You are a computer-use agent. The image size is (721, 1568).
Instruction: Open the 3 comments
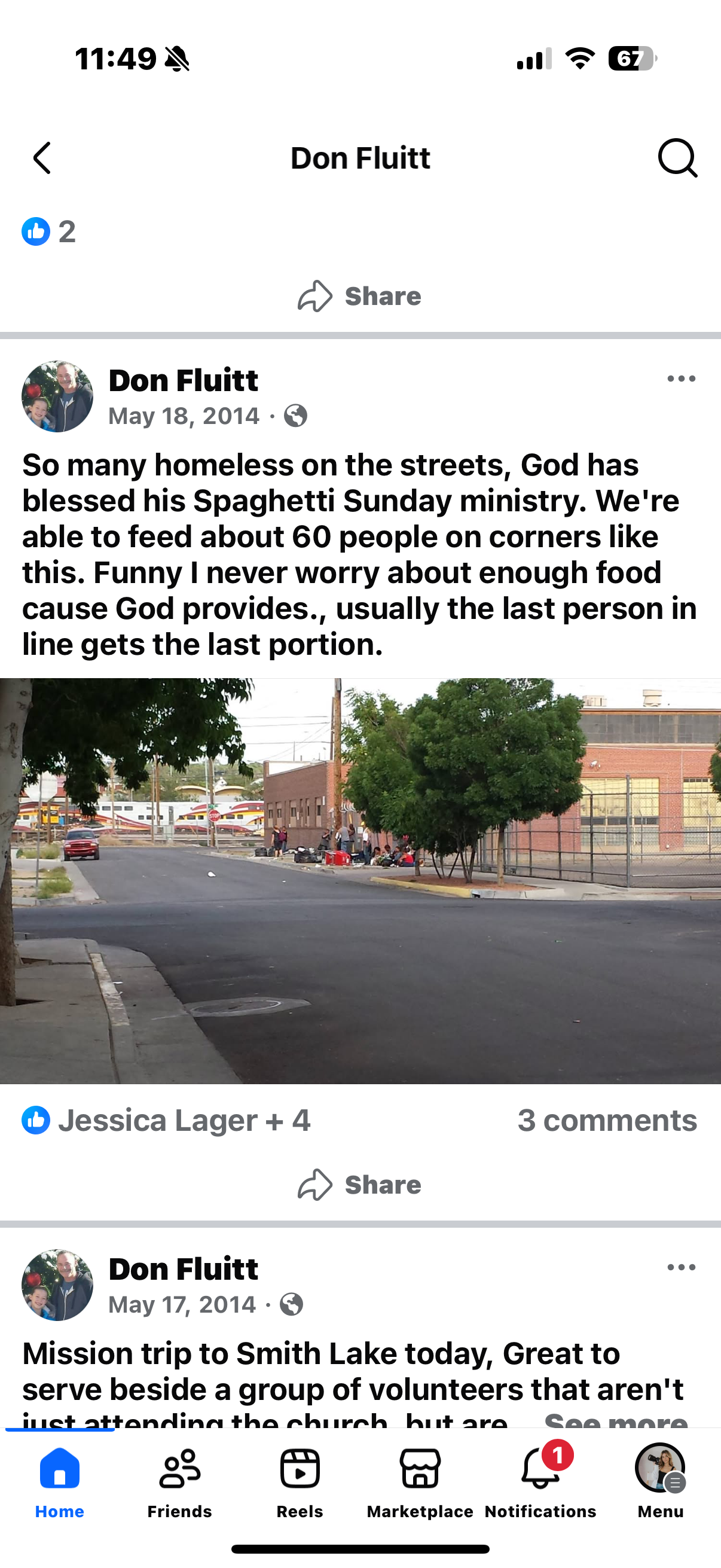pyautogui.click(x=607, y=1121)
